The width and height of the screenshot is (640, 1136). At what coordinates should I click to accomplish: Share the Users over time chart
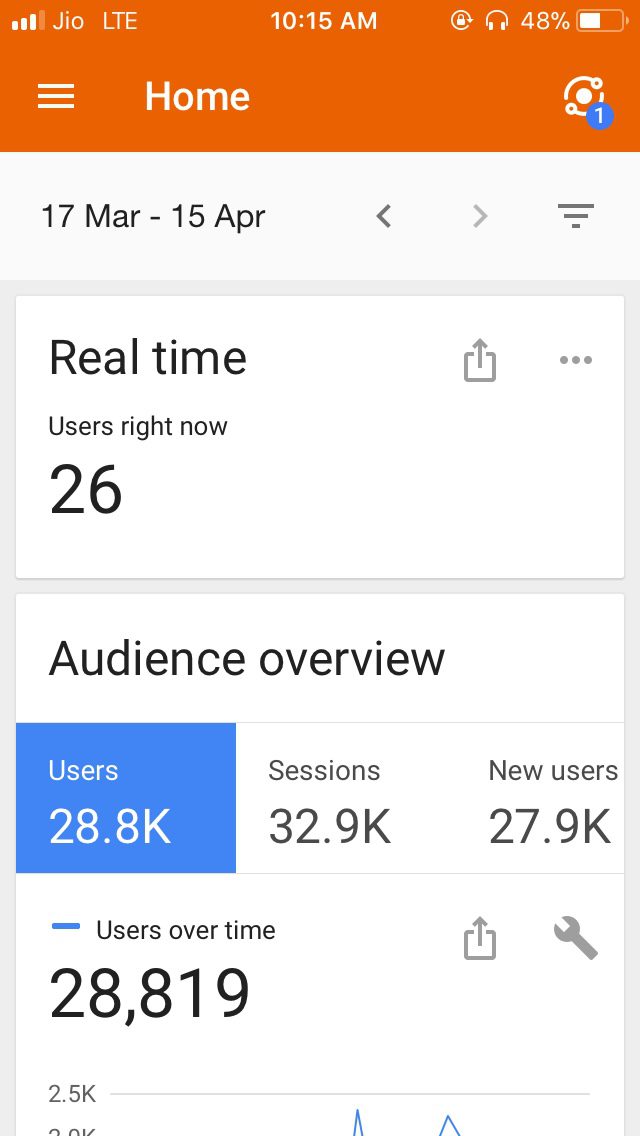pyautogui.click(x=480, y=939)
